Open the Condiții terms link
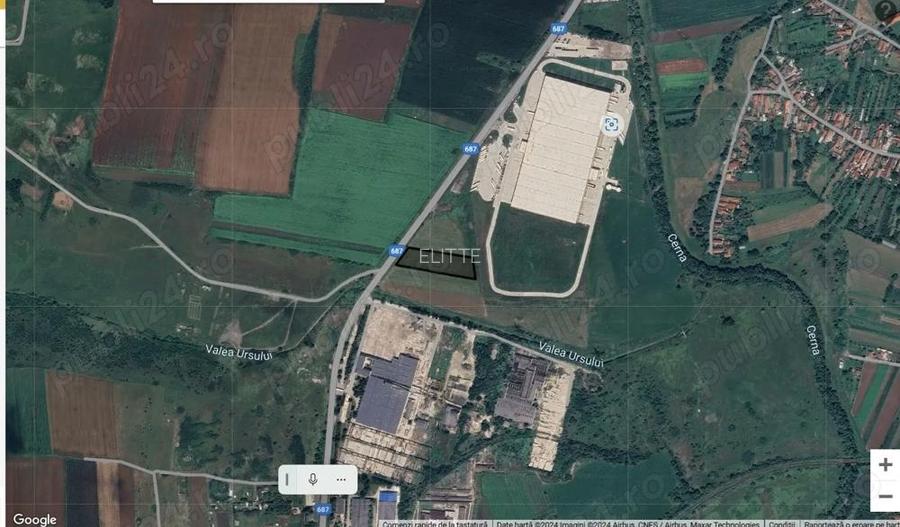This screenshot has height=527, width=900. 782,523
